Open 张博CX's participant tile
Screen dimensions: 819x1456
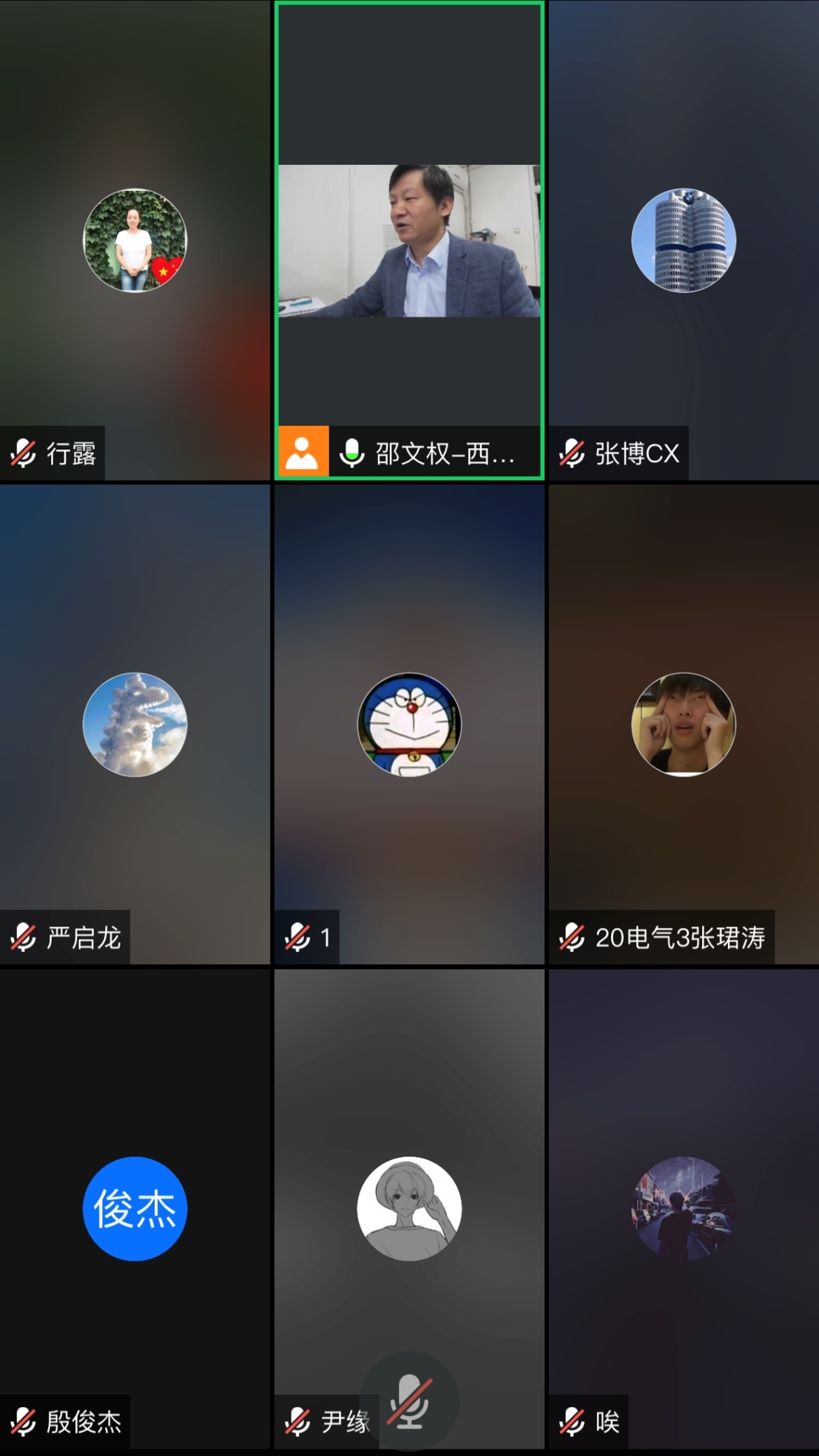click(684, 240)
